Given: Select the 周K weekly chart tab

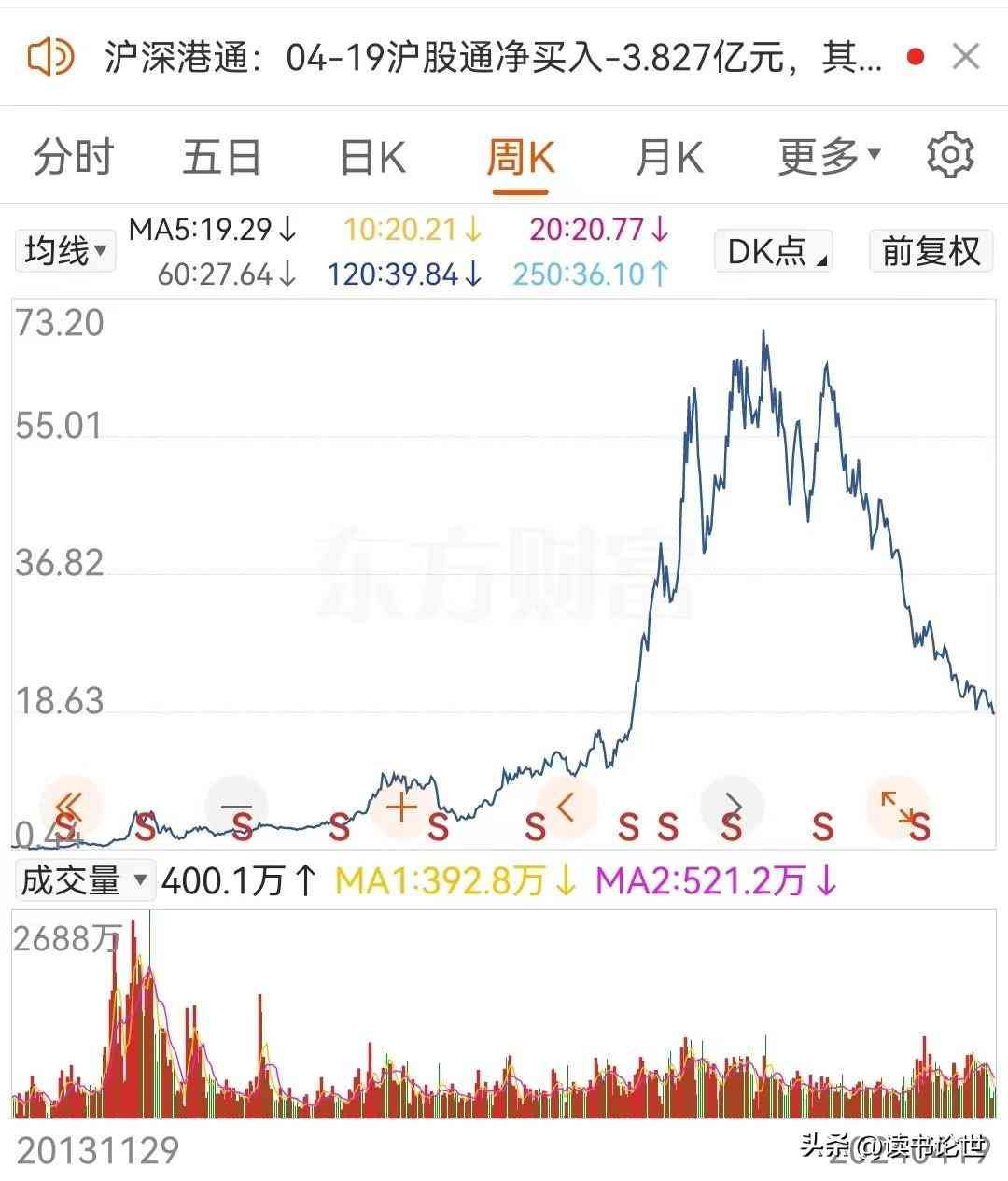Looking at the screenshot, I should [x=520, y=157].
